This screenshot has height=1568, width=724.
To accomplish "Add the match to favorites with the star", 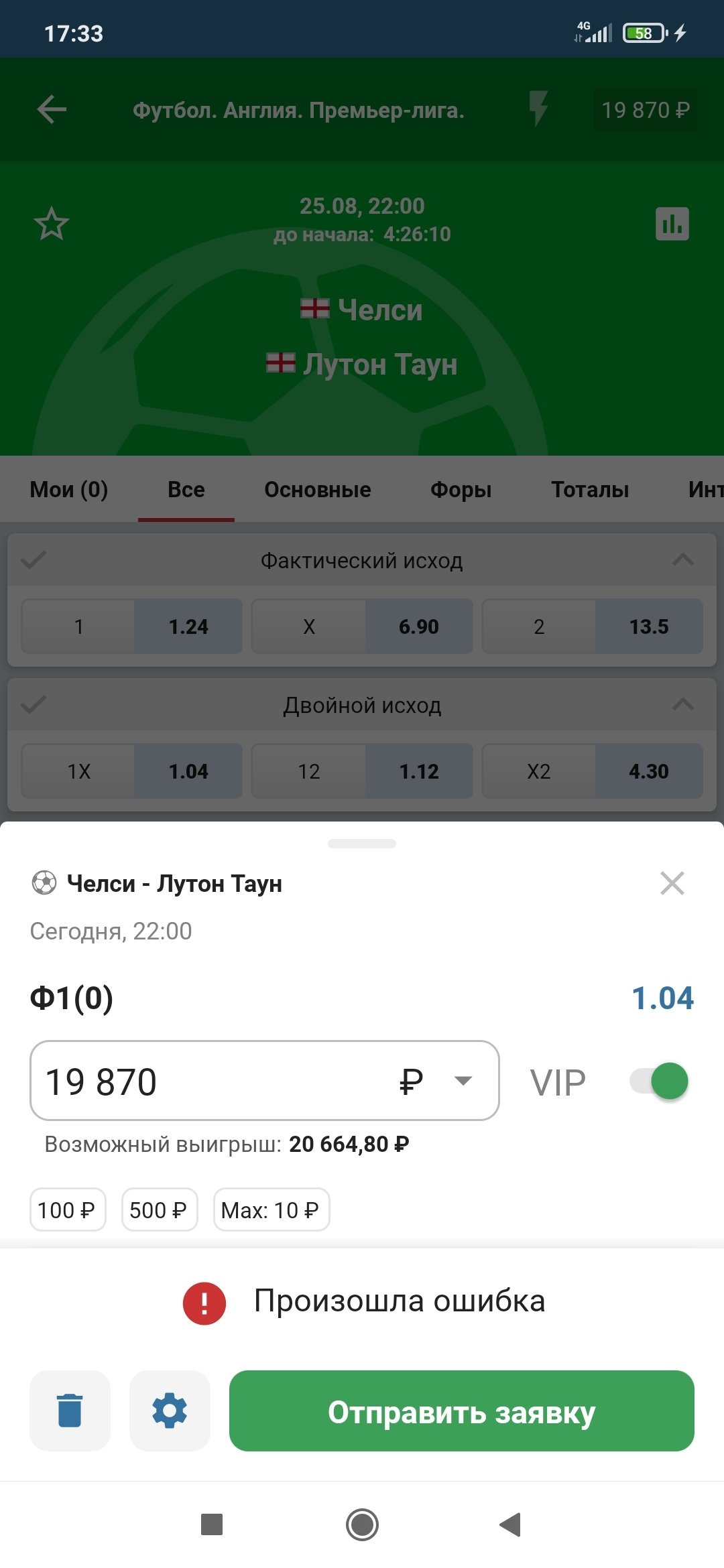I will click(52, 224).
